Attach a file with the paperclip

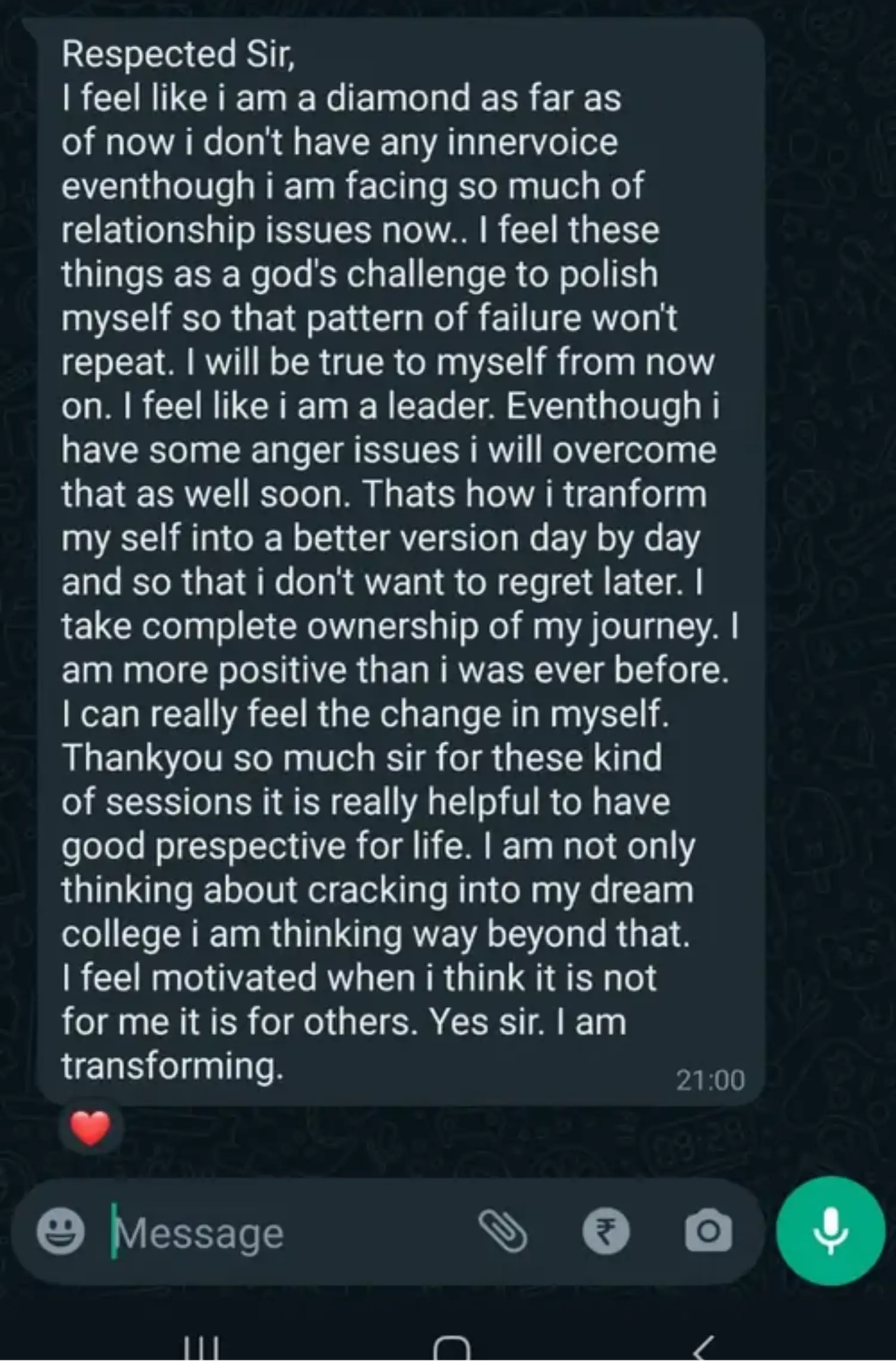click(503, 1231)
